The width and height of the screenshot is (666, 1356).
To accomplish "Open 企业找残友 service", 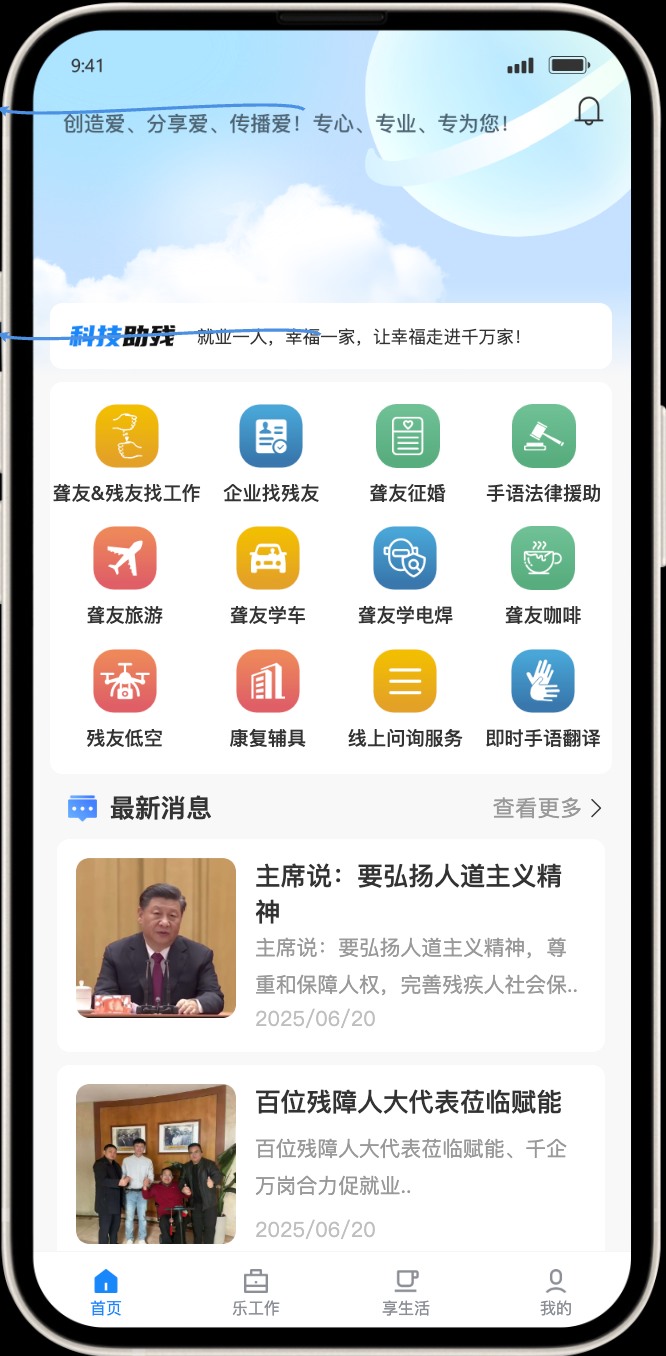I will [271, 436].
